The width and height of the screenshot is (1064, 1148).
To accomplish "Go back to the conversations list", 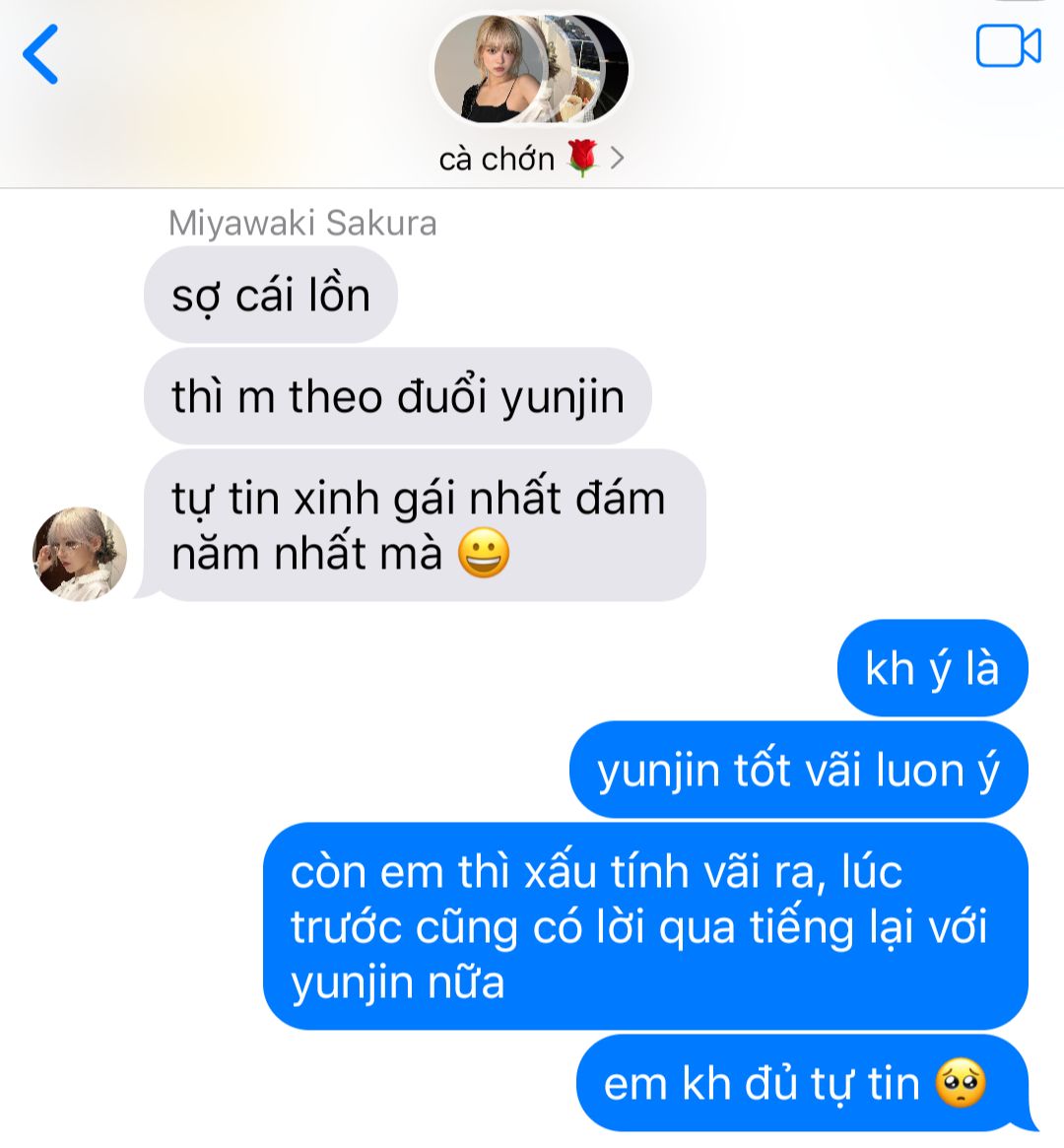I will point(41,54).
